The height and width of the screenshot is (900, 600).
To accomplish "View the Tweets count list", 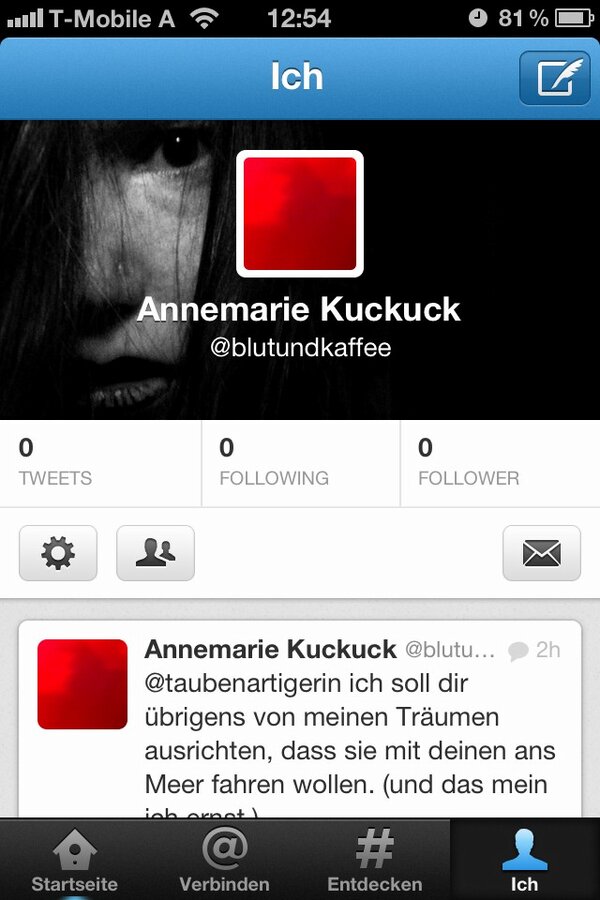I will [x=100, y=462].
